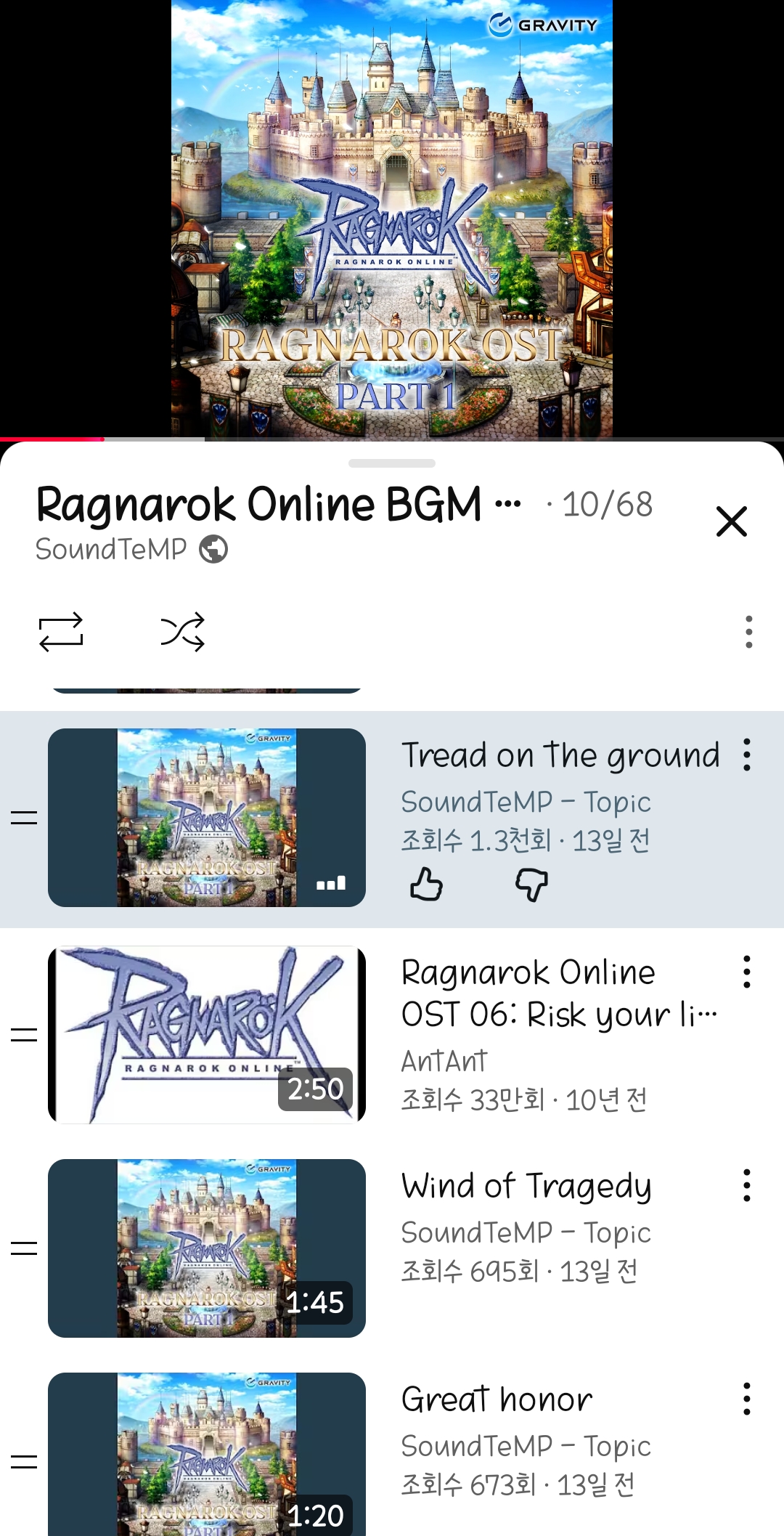Open options menu for Tread on the ground
This screenshot has width=784, height=1536.
pyautogui.click(x=748, y=755)
